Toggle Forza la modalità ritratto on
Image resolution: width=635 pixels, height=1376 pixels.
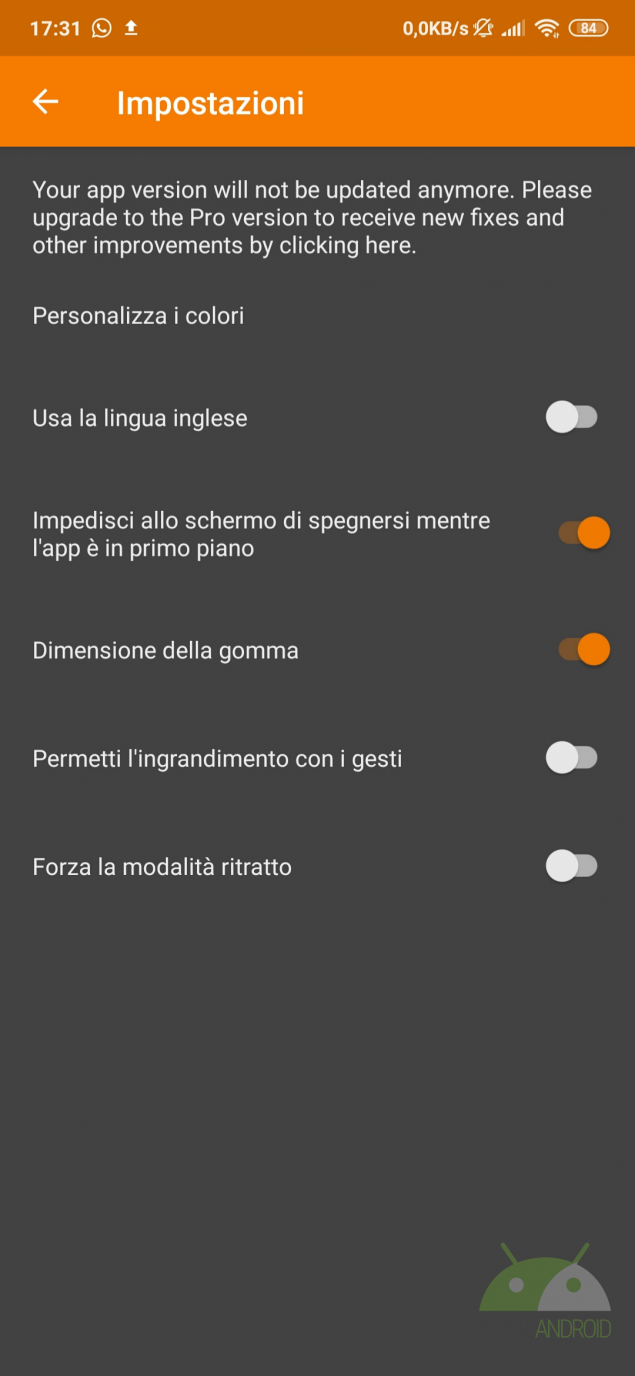tap(571, 866)
